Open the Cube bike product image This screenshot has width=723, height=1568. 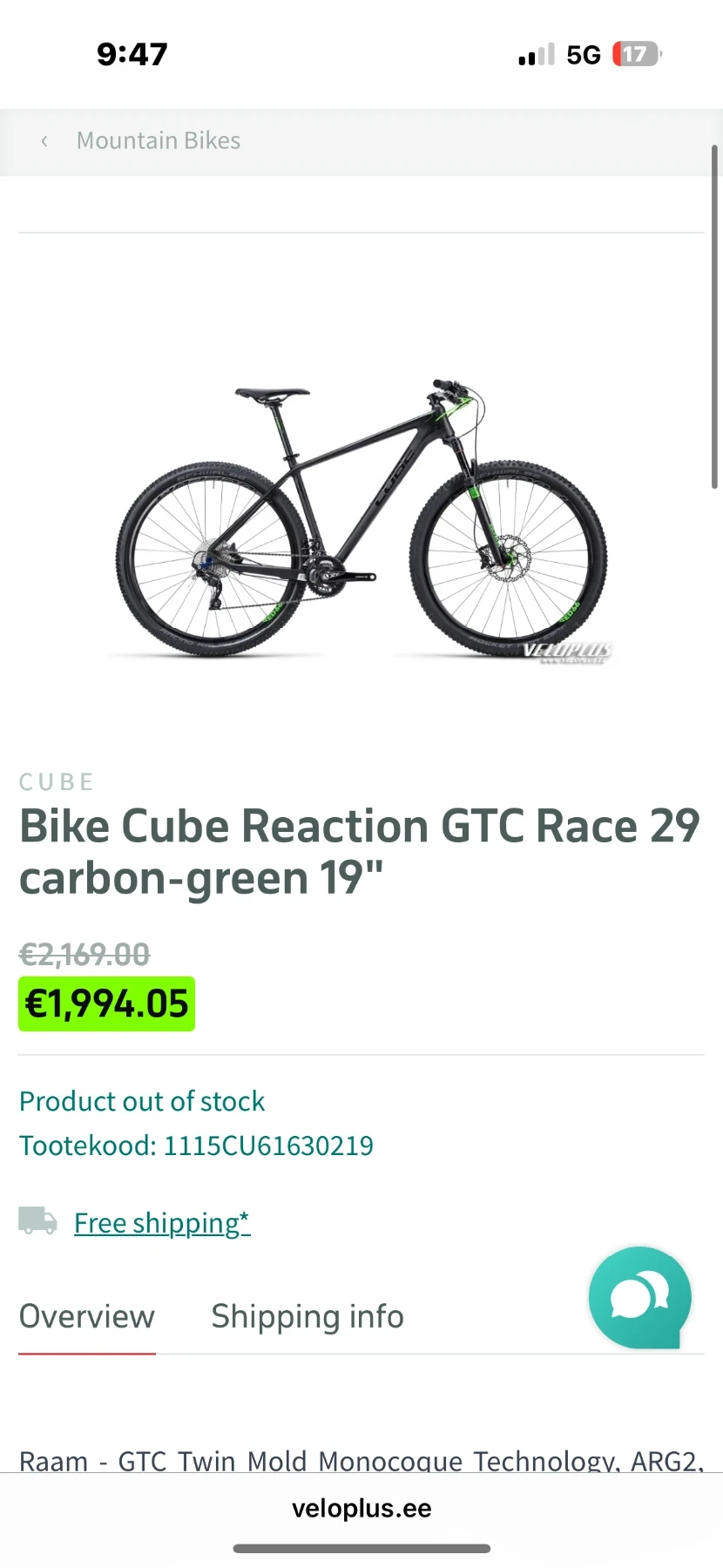[361, 518]
